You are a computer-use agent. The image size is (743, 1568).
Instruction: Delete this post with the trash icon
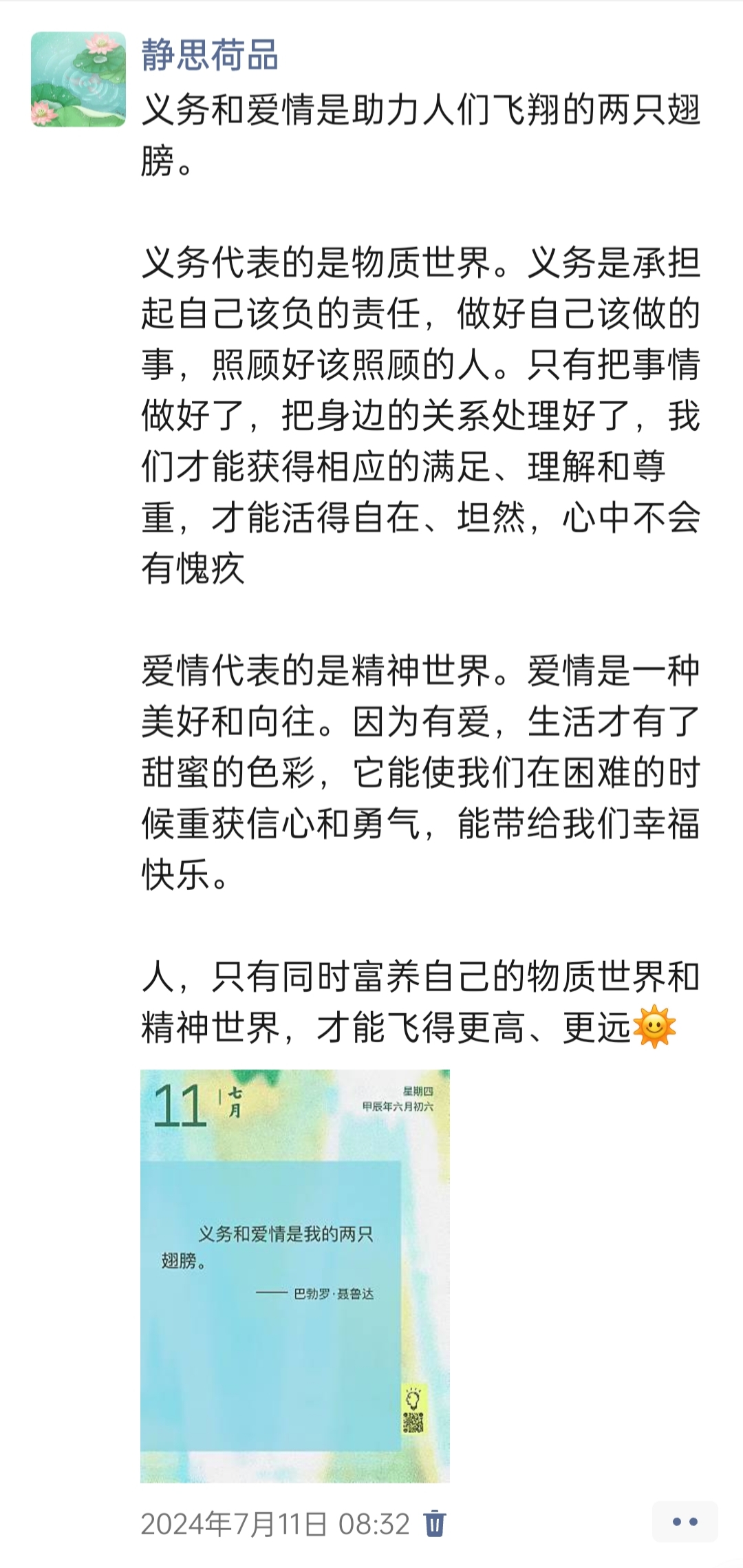pos(435,1524)
